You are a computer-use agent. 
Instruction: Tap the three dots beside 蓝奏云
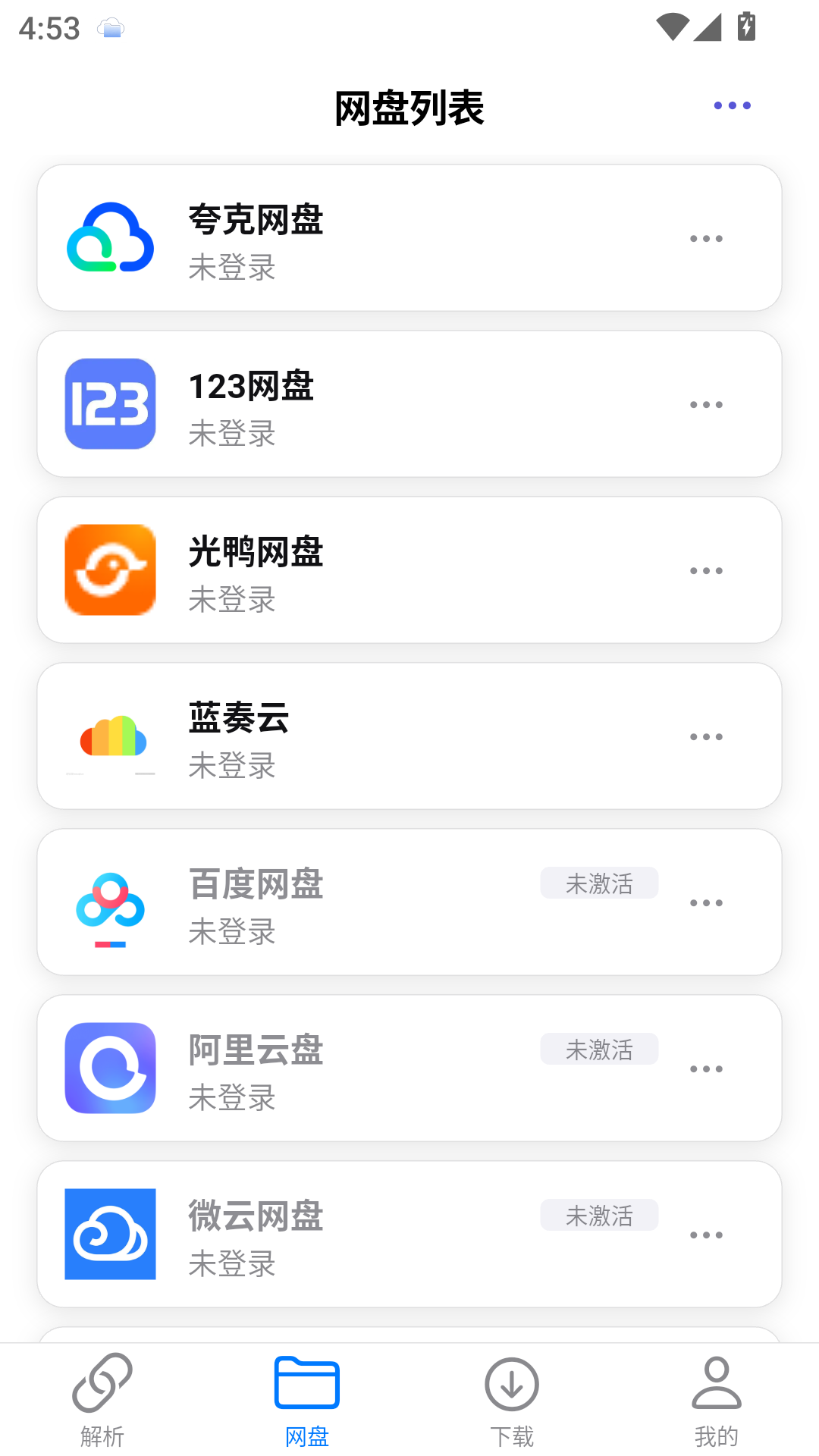[x=706, y=736]
